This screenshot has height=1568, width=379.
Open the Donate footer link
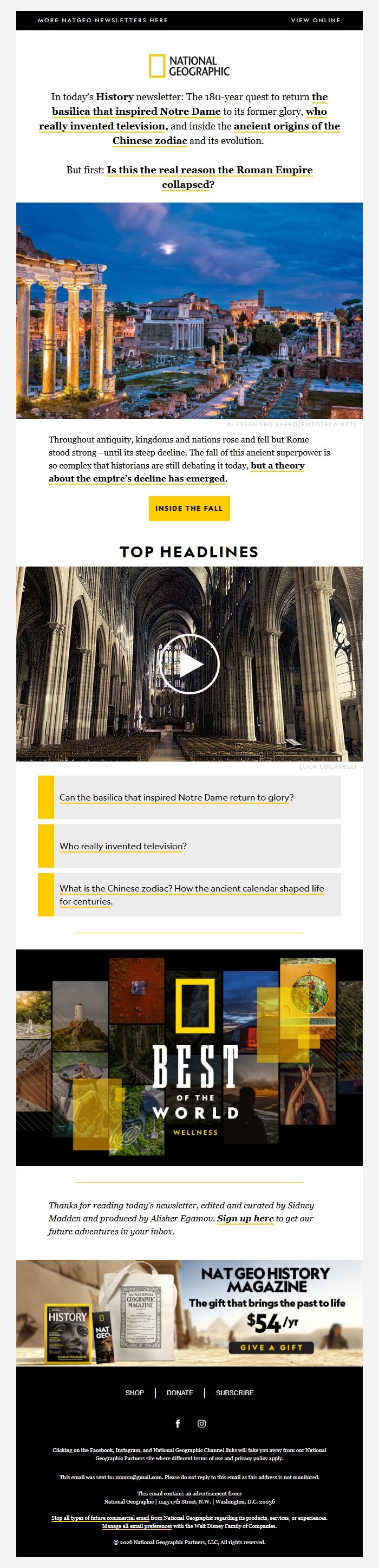pos(179,1393)
